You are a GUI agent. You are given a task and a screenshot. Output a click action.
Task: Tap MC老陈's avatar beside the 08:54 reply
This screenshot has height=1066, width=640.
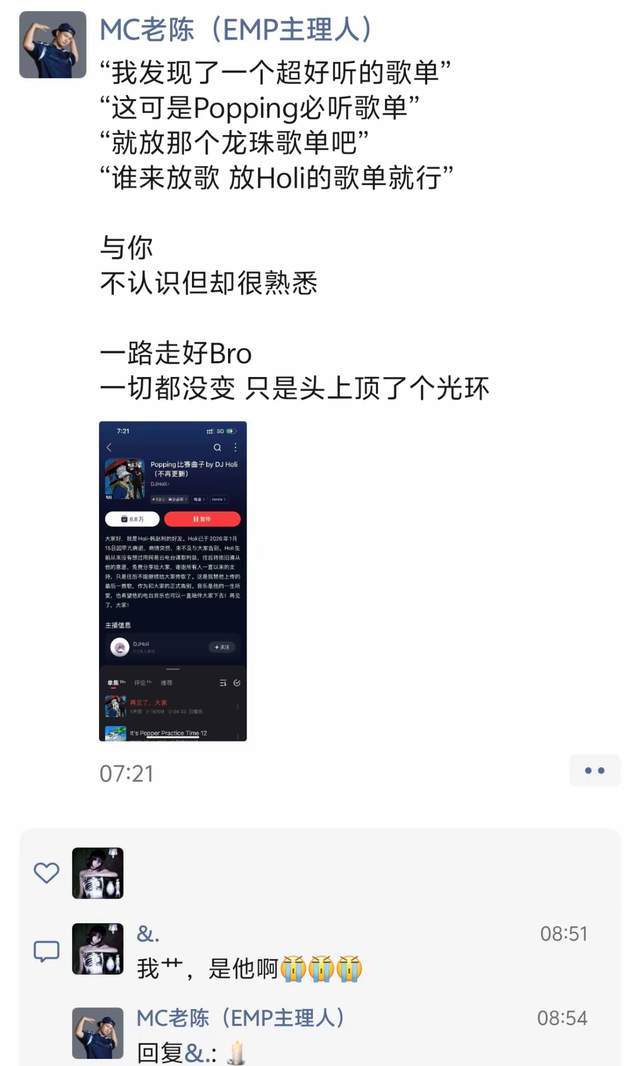98,1033
